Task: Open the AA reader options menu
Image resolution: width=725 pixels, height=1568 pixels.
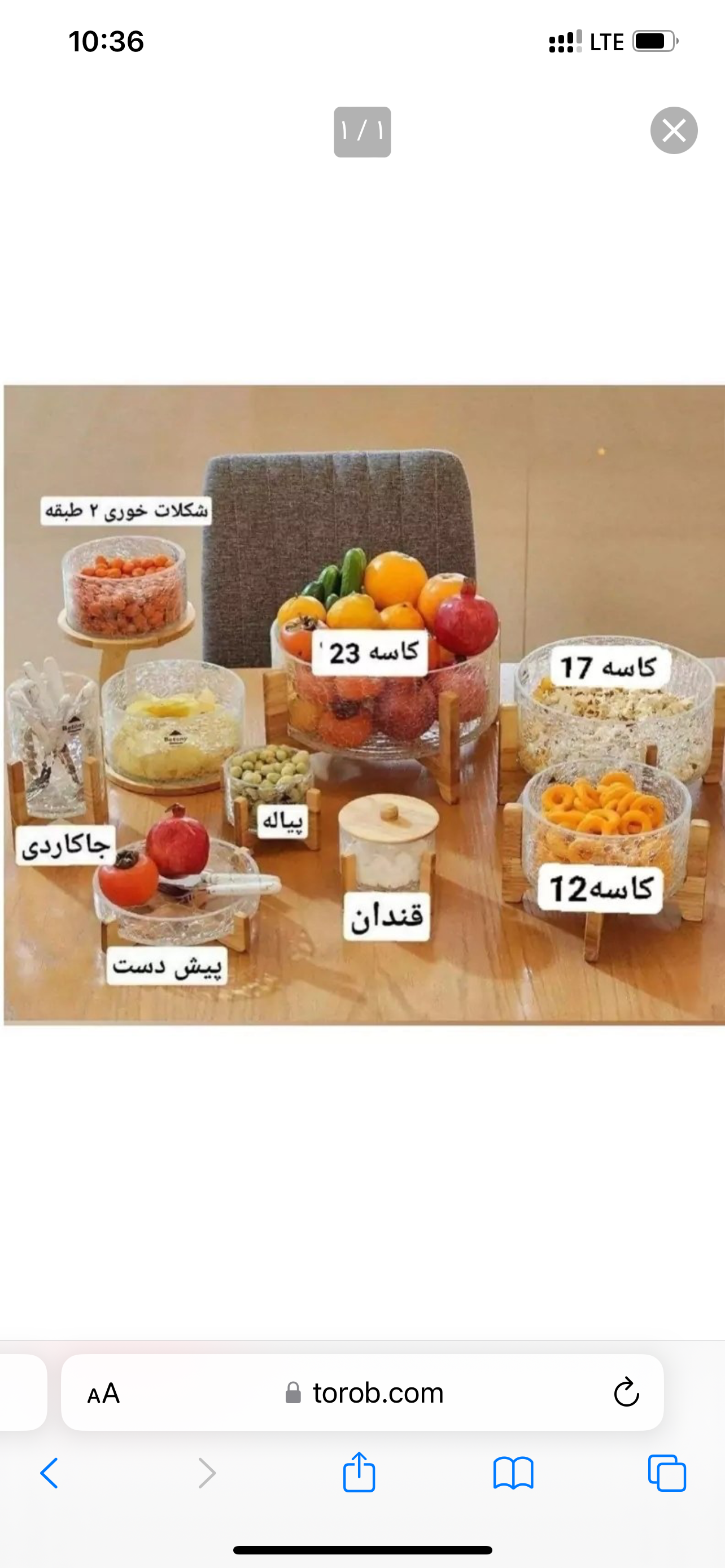Action: pos(103,1393)
